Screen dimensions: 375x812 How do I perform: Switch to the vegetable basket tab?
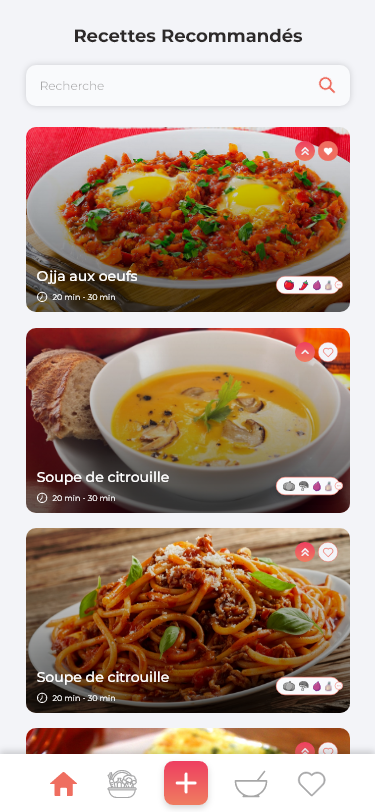122,784
